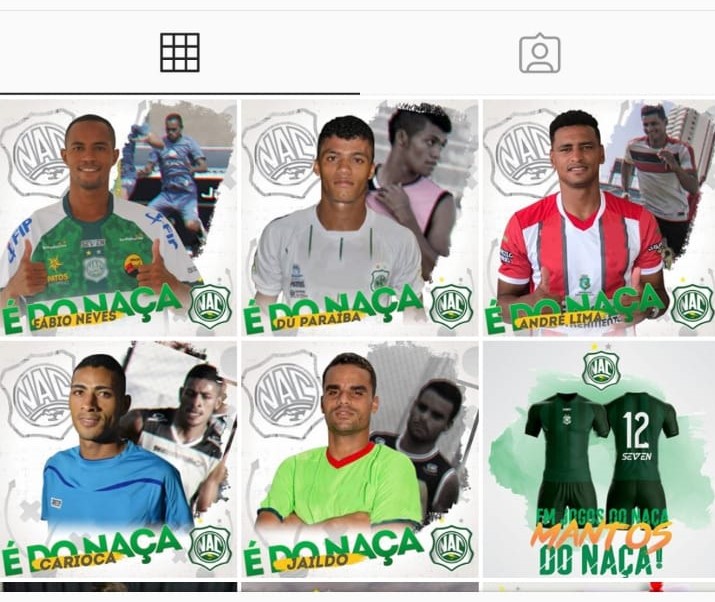Image resolution: width=715 pixels, height=602 pixels.
Task: Open the Mantos do Naça jersey post
Action: tap(598, 460)
